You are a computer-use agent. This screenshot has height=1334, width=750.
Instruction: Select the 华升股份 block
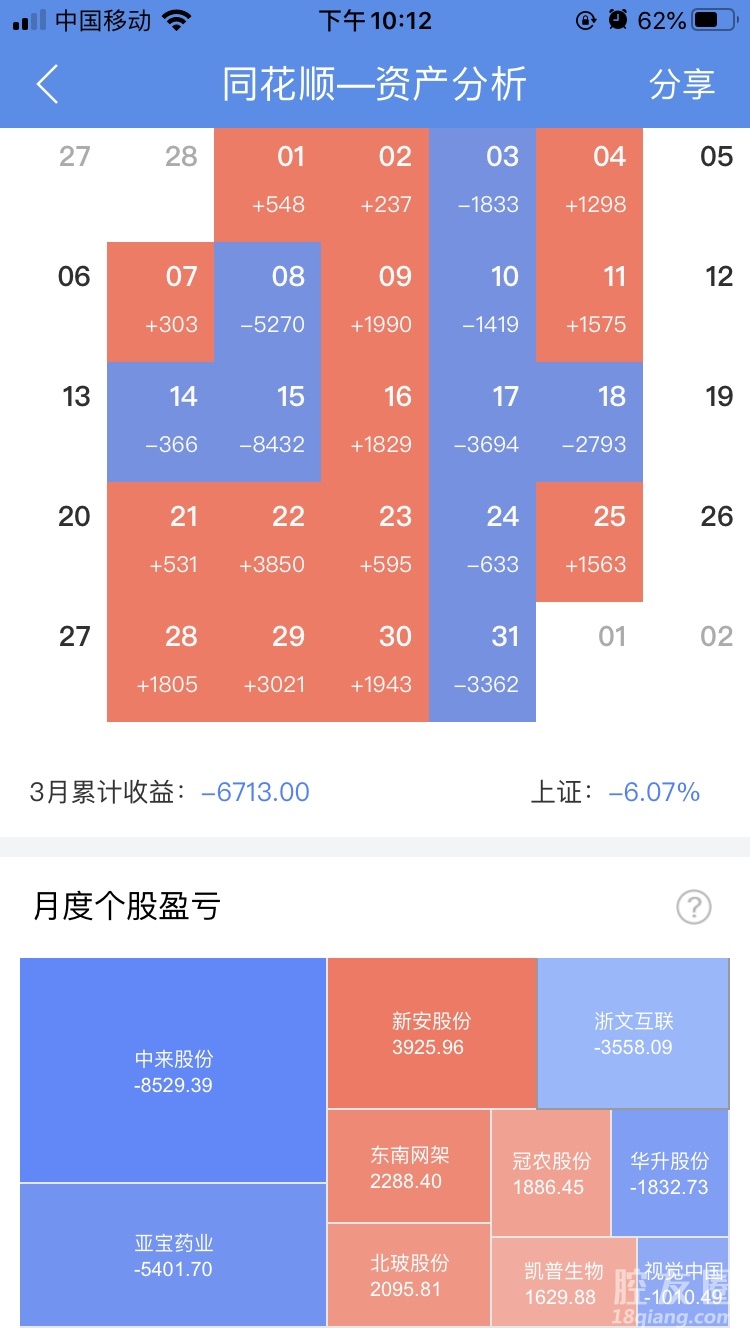[x=669, y=1173]
